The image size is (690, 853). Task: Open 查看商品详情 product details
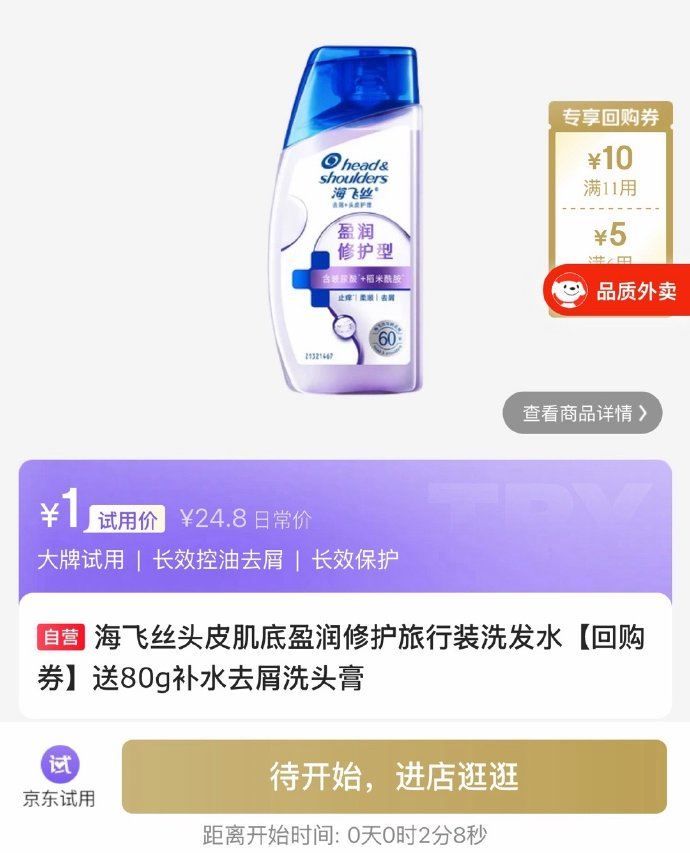582,412
